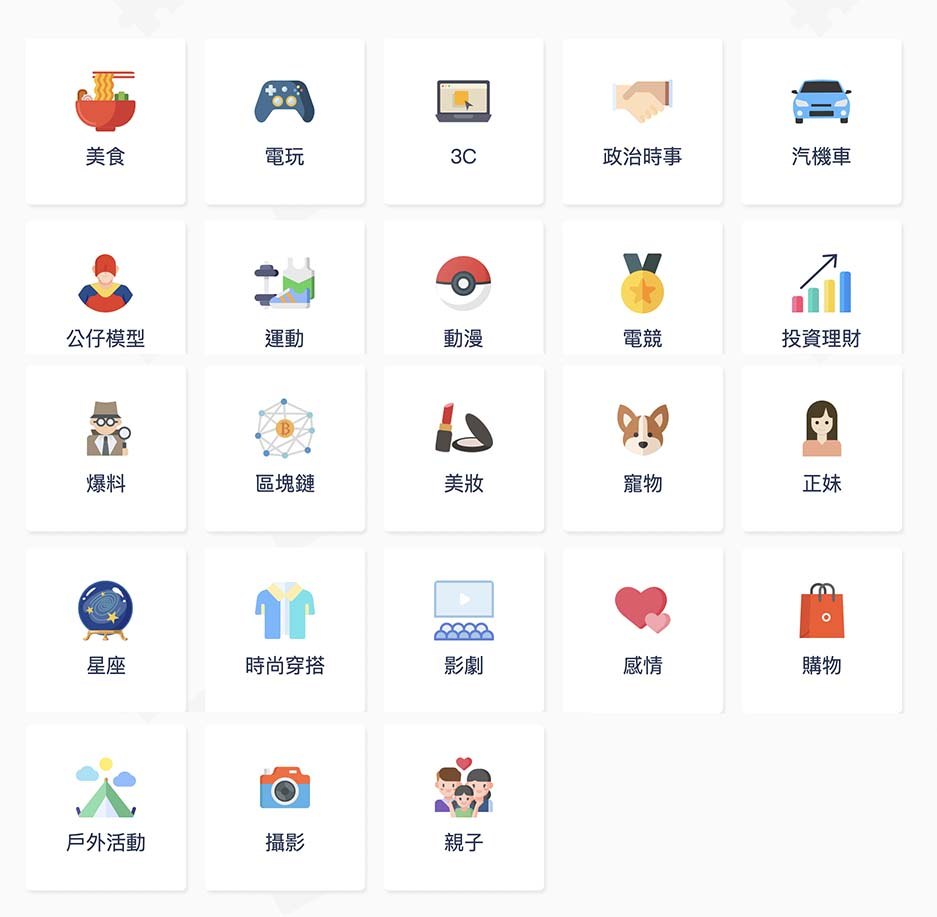Choose the 寵物 category
937x917 pixels.
click(642, 448)
